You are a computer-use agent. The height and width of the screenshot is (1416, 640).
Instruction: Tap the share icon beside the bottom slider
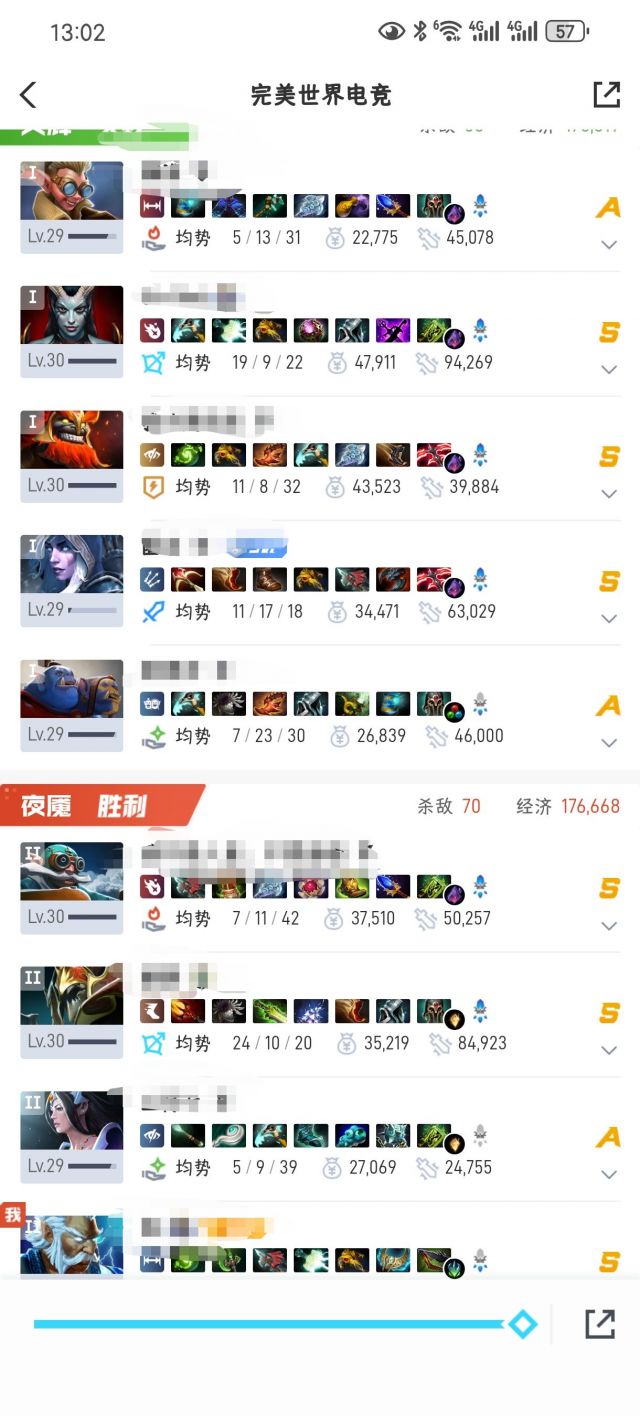point(600,1324)
